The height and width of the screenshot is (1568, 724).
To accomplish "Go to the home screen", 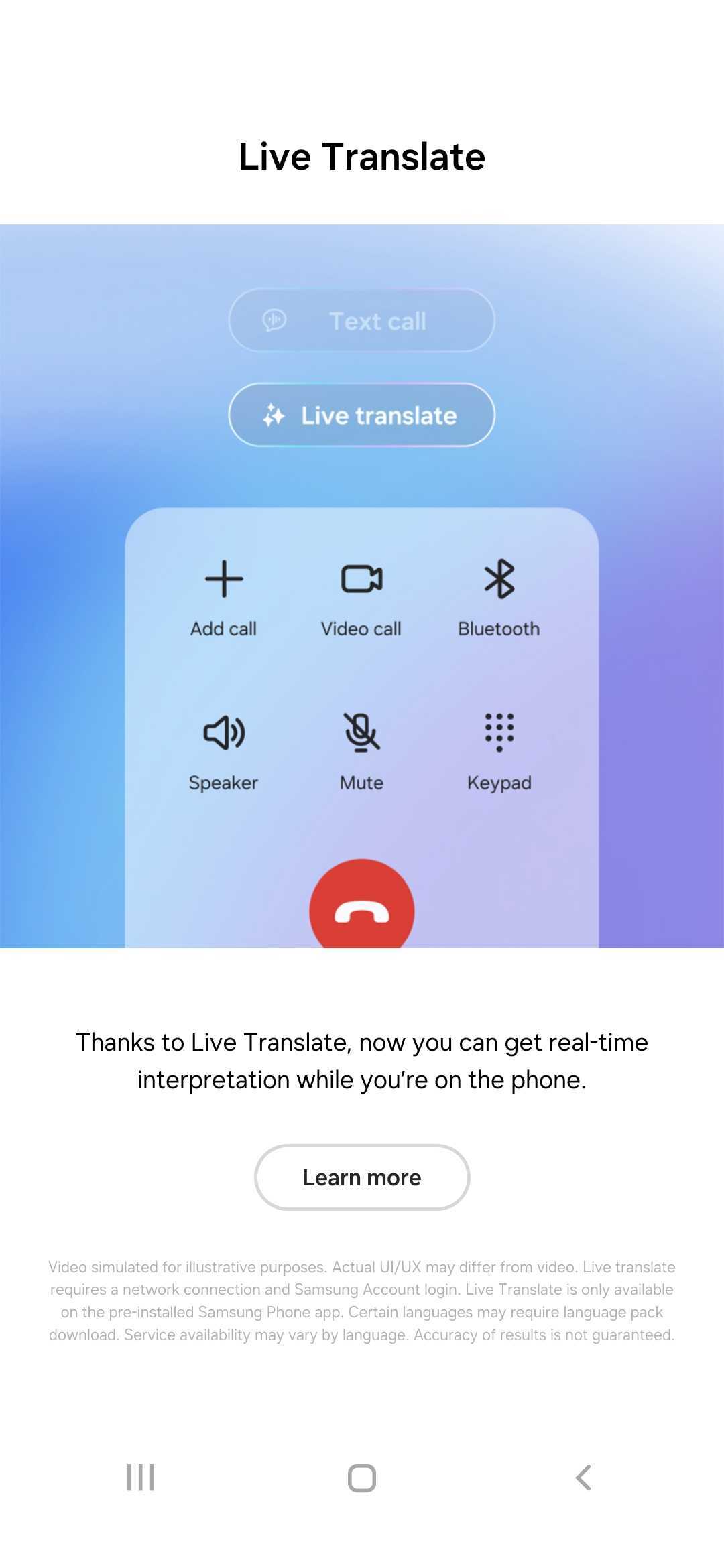I will (362, 1478).
